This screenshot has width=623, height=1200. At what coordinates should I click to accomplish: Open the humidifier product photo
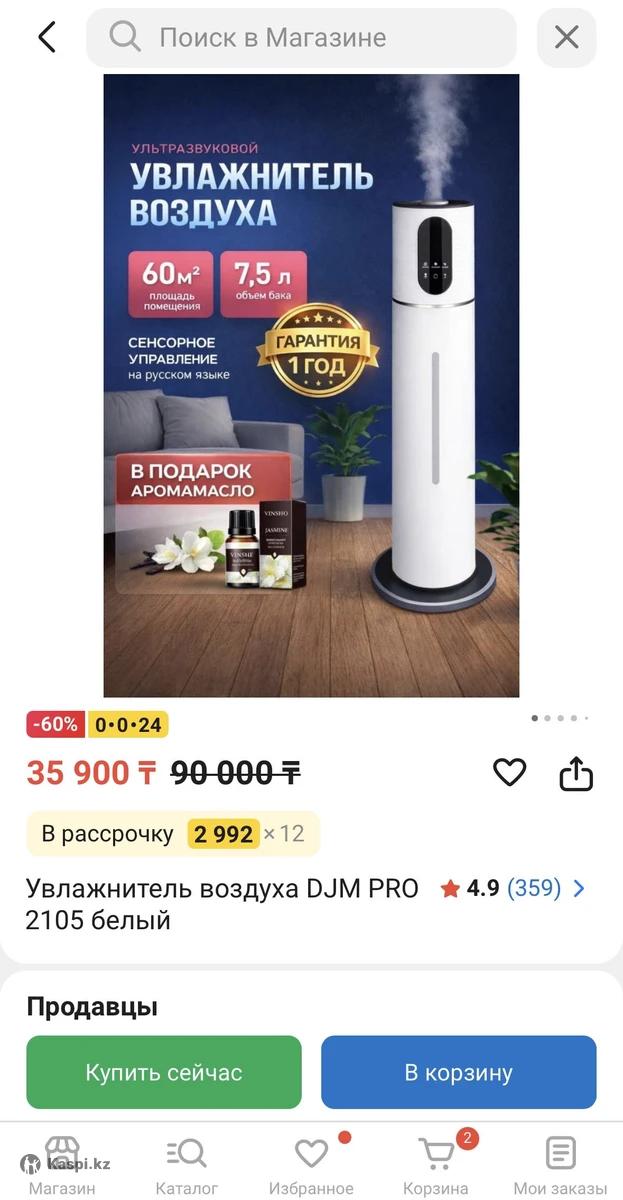point(311,385)
